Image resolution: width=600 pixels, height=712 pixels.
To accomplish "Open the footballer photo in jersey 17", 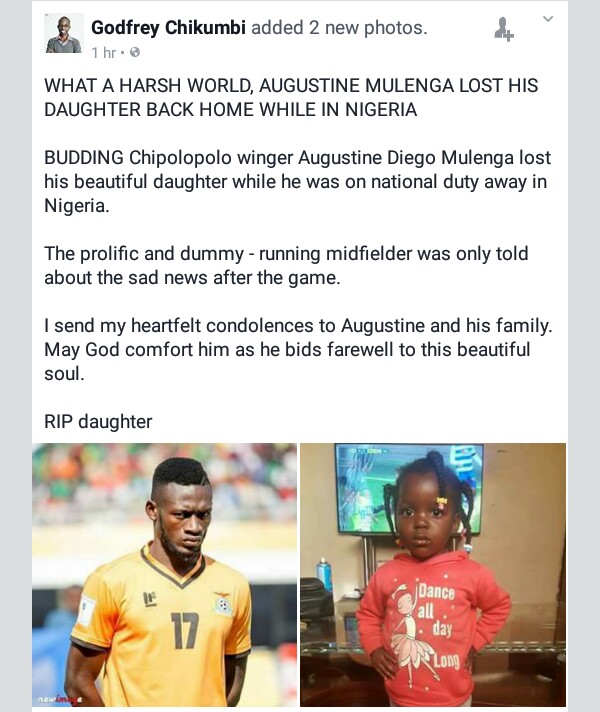I will (x=164, y=575).
